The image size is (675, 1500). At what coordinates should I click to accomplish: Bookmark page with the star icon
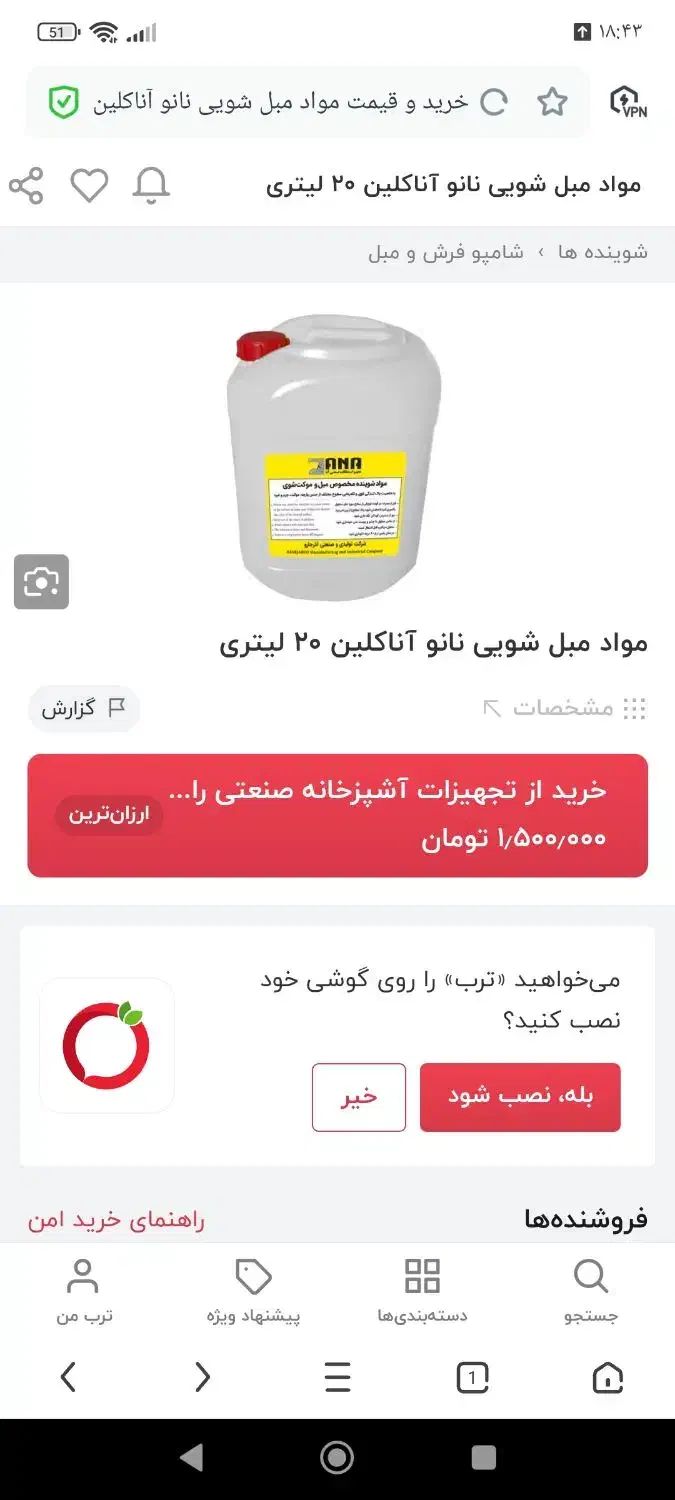tap(552, 102)
